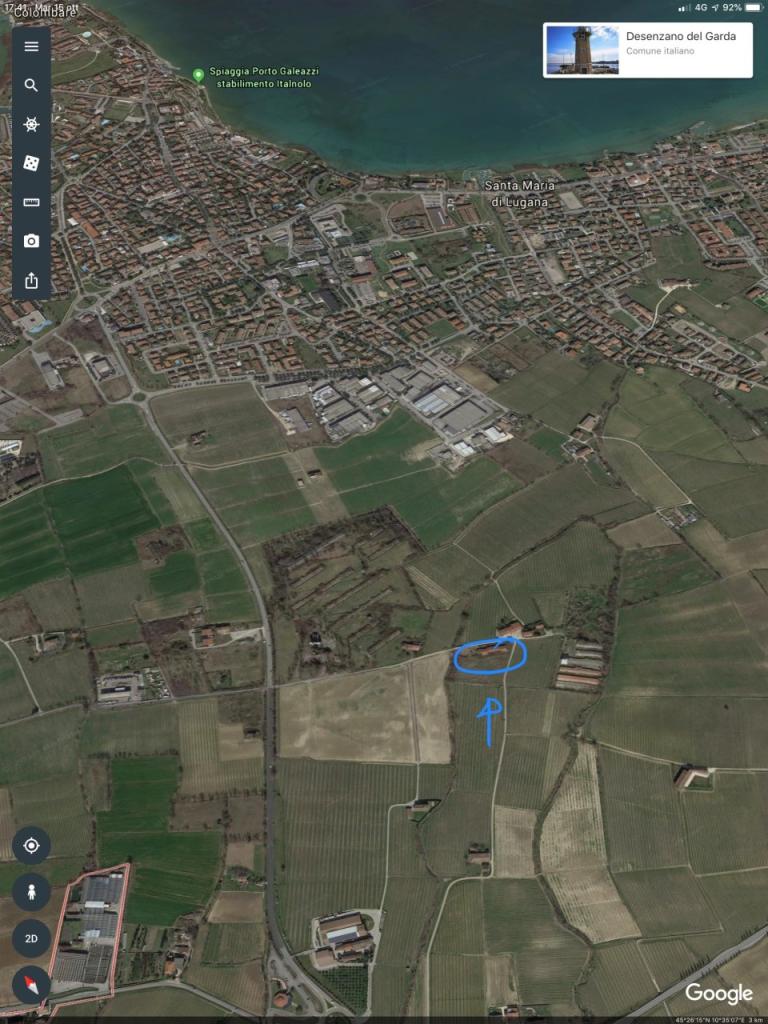This screenshot has height=1024, width=768.
Task: Open the search tool
Action: pyautogui.click(x=31, y=85)
